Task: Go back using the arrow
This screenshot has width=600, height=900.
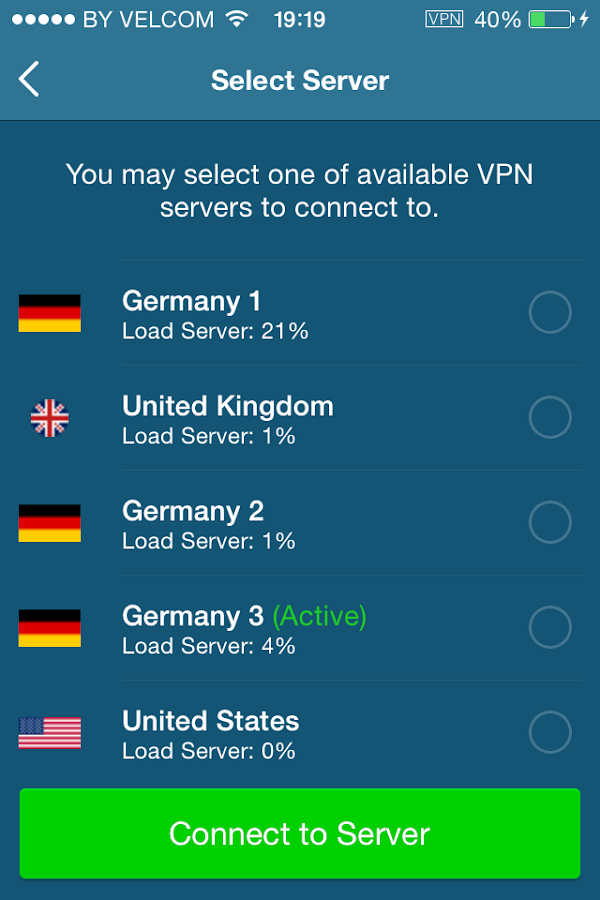Action: click(x=29, y=79)
